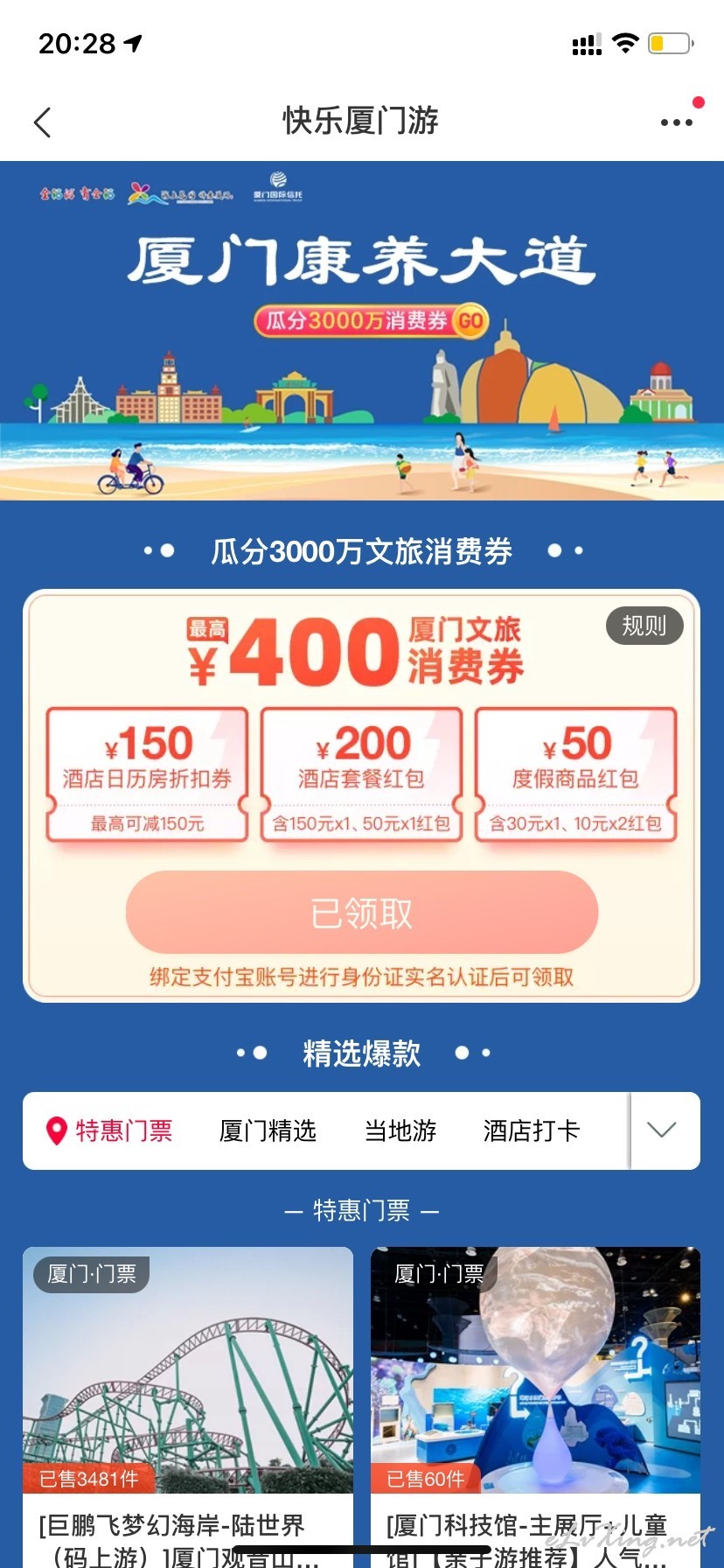The width and height of the screenshot is (724, 1568).
Task: Tap the 已领取 button
Action: click(362, 913)
